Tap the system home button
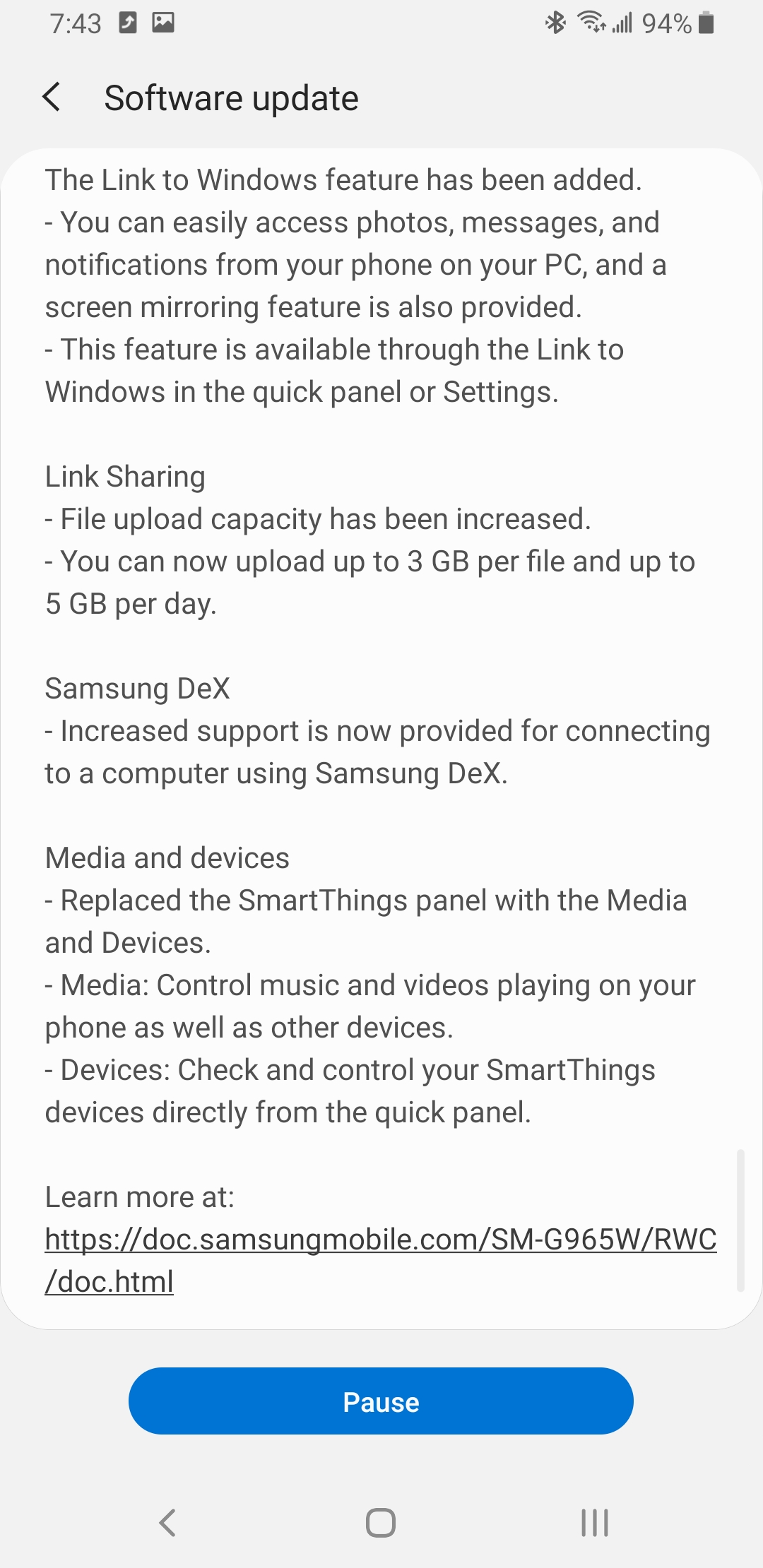The width and height of the screenshot is (763, 1568). pos(381,1523)
